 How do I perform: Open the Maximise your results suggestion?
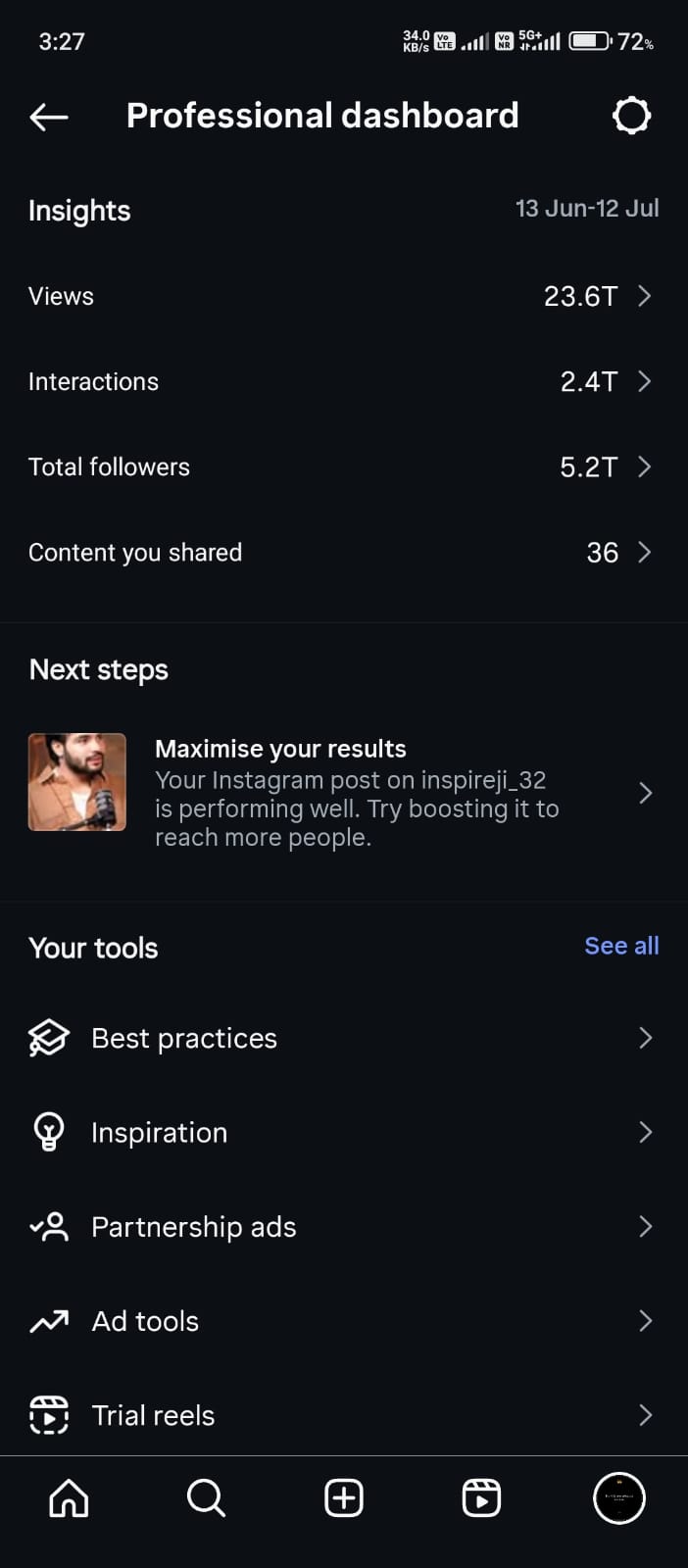344,792
